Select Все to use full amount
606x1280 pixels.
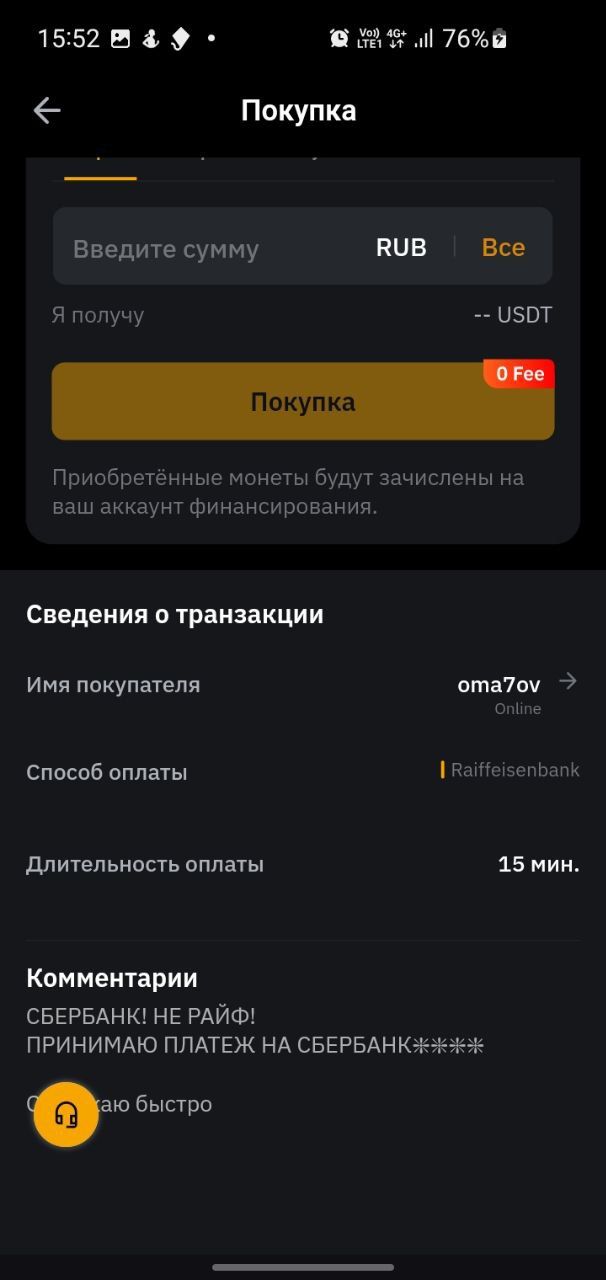coord(503,248)
